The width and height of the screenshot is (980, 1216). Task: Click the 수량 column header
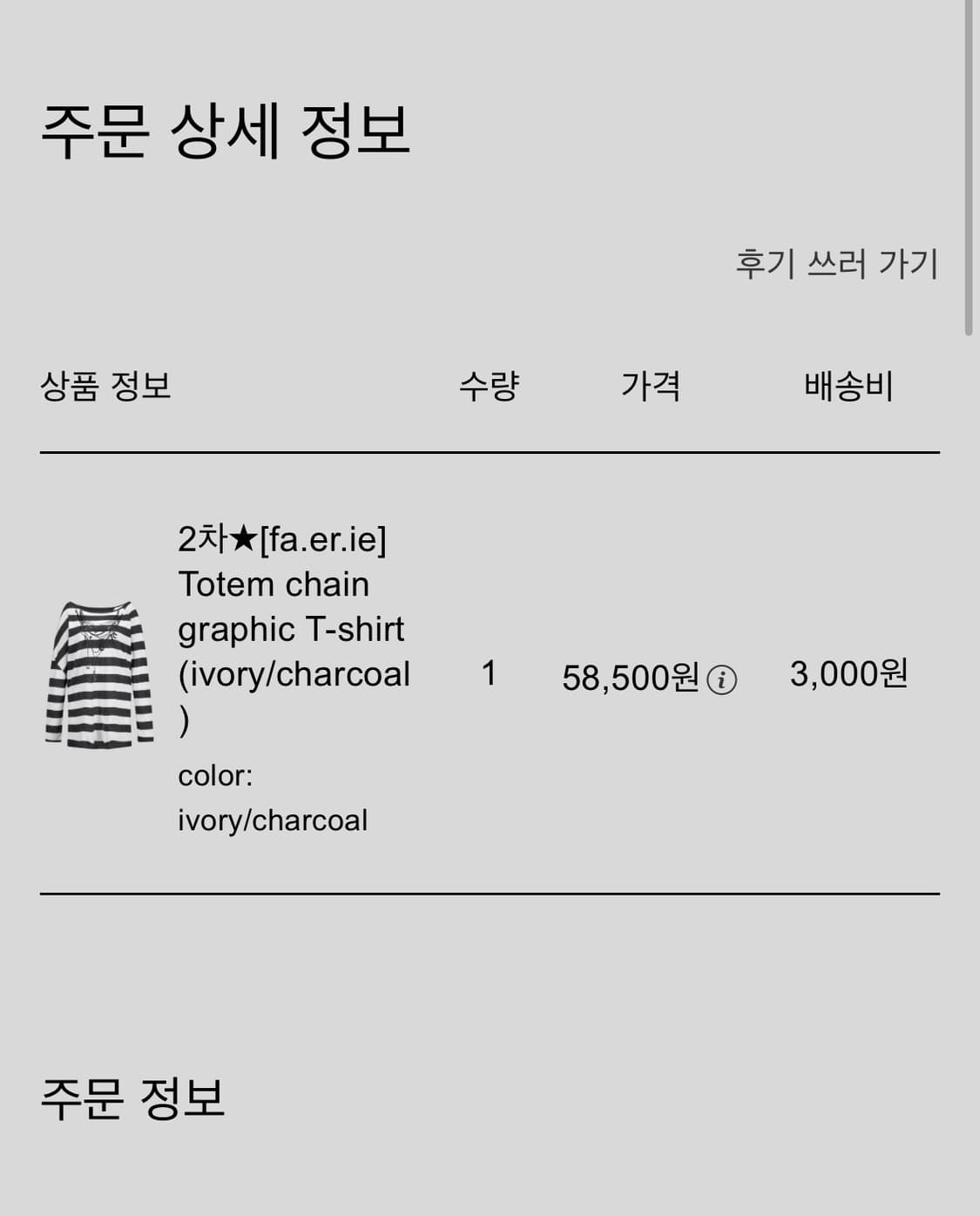[x=490, y=386]
